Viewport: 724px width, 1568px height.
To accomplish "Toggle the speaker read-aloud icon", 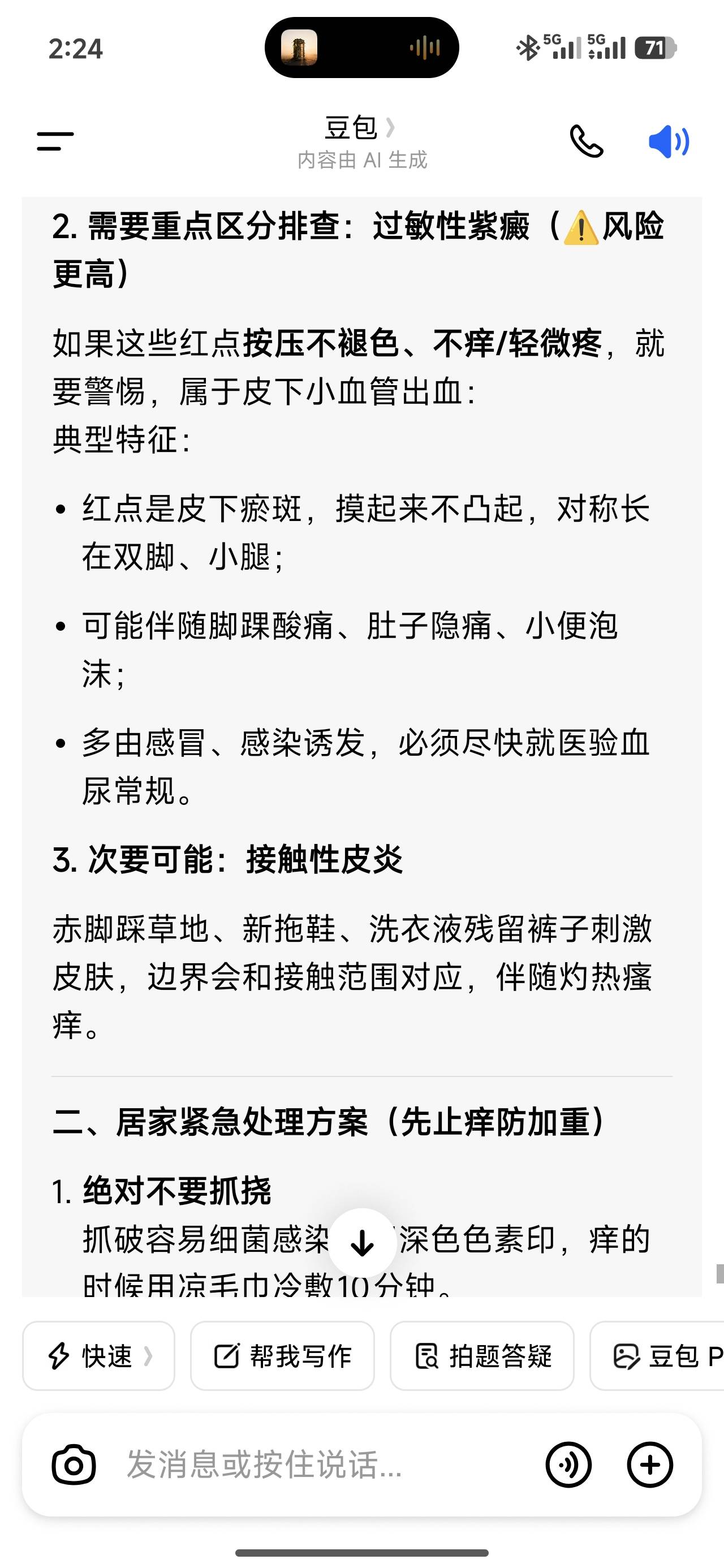I will [669, 141].
